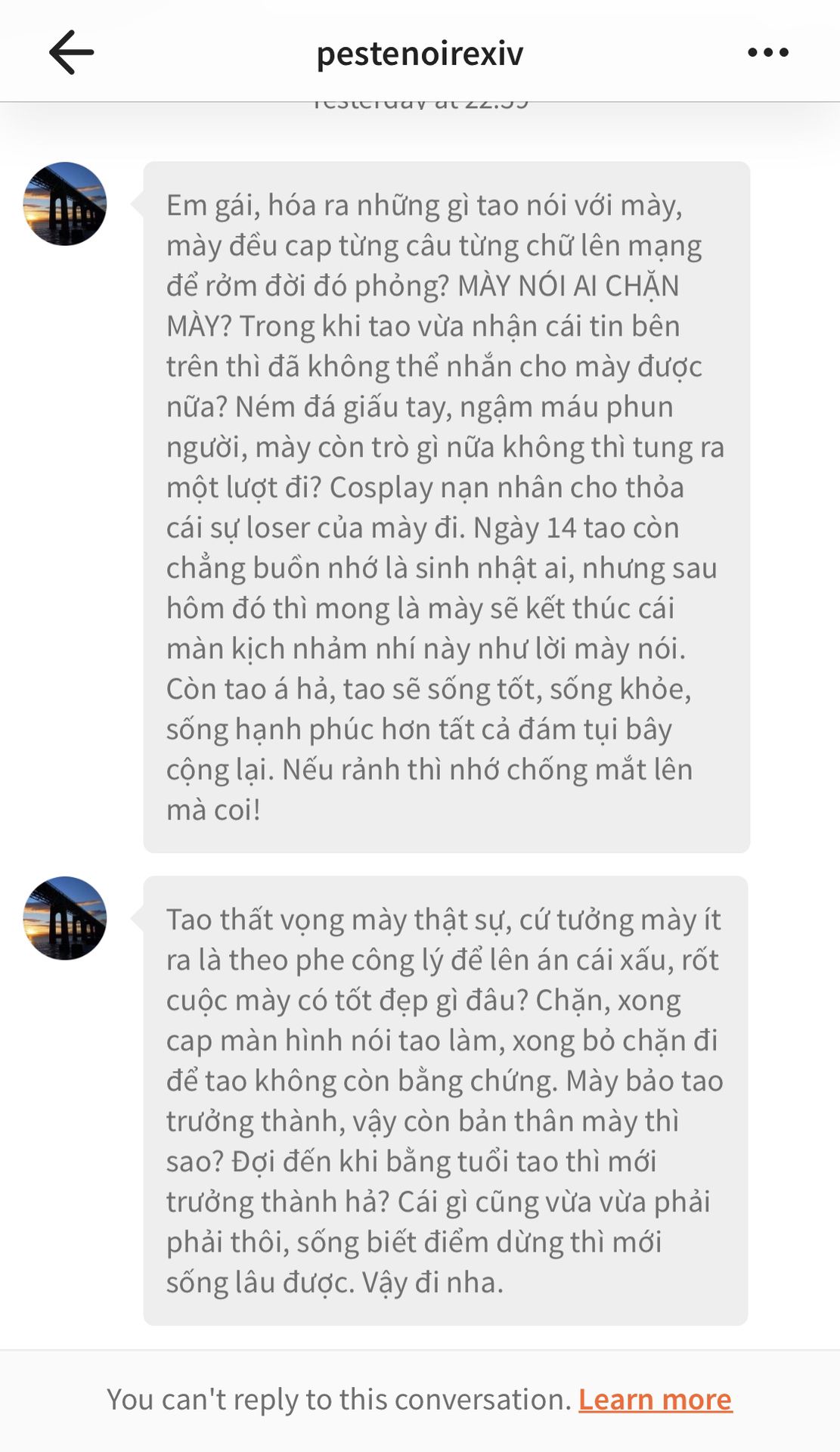Open sender's avatar beside the "Tao thất vọng" message
Screen dimensions: 840x1452
(x=65, y=918)
